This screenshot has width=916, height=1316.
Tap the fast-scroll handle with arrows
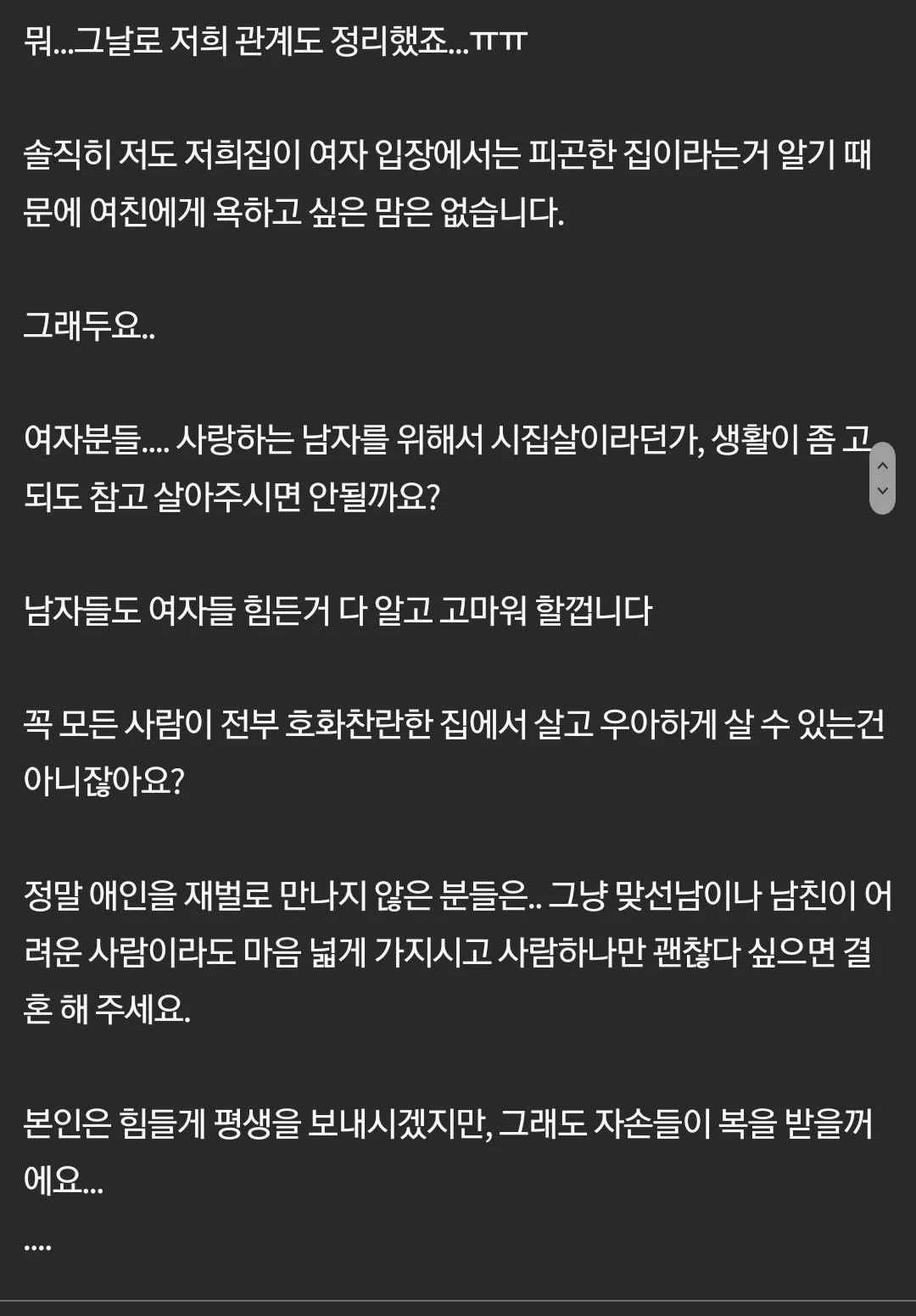pyautogui.click(x=882, y=478)
